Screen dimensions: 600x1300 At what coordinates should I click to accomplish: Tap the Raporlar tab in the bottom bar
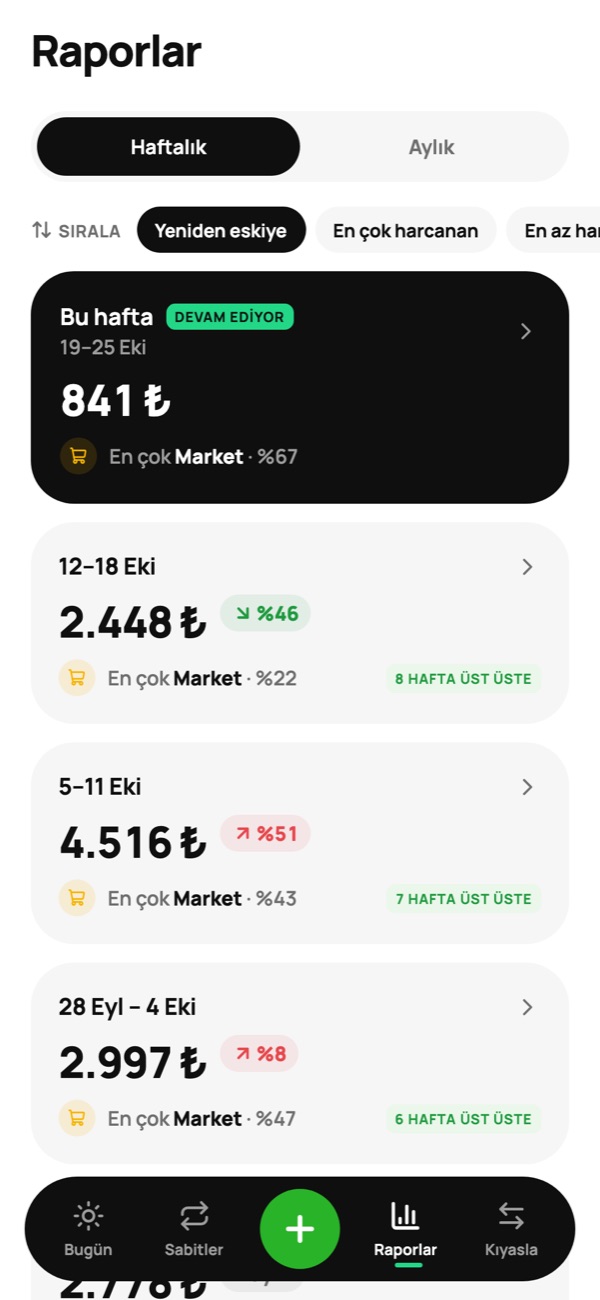pos(405,1229)
